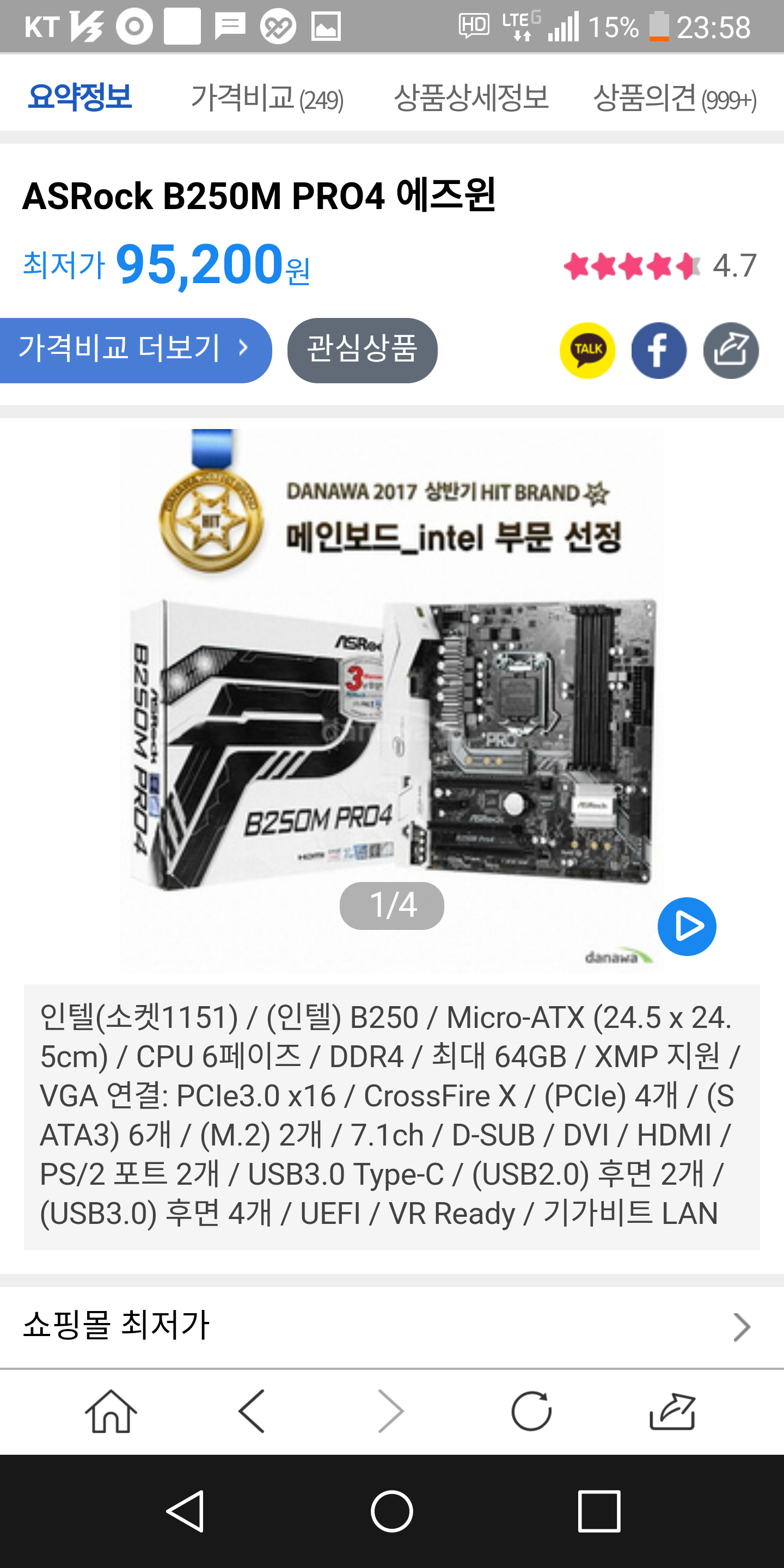The image size is (784, 1568).
Task: Go back using the toolbar's left arrow
Action: 252,1411
